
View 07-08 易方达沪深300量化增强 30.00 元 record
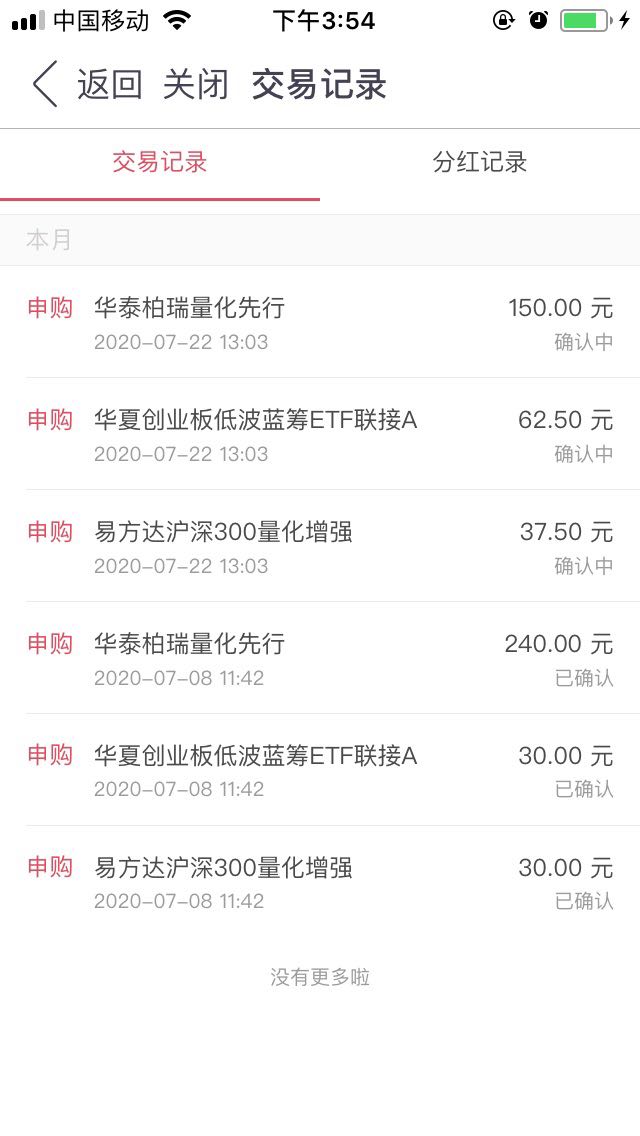(320, 882)
